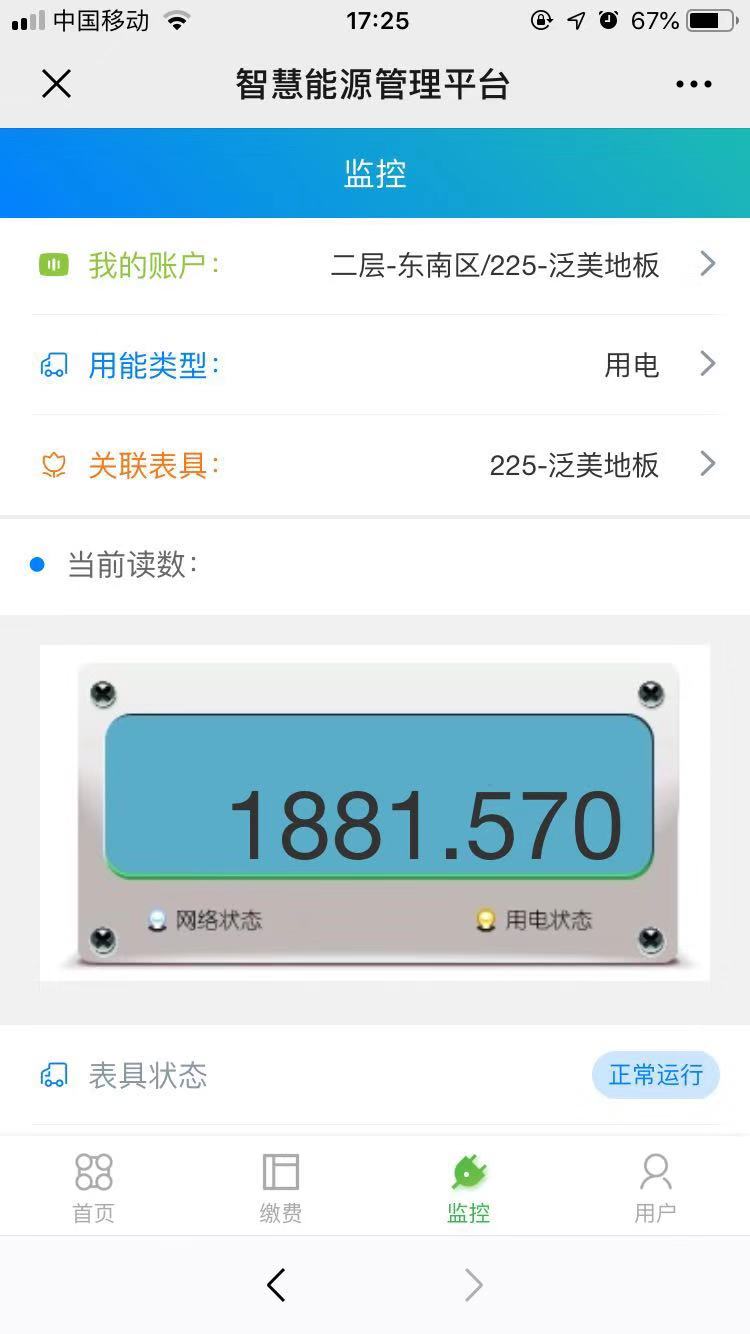Open the 缴费 payment icon
Screen dimensions: 750x1334
tap(280, 1170)
